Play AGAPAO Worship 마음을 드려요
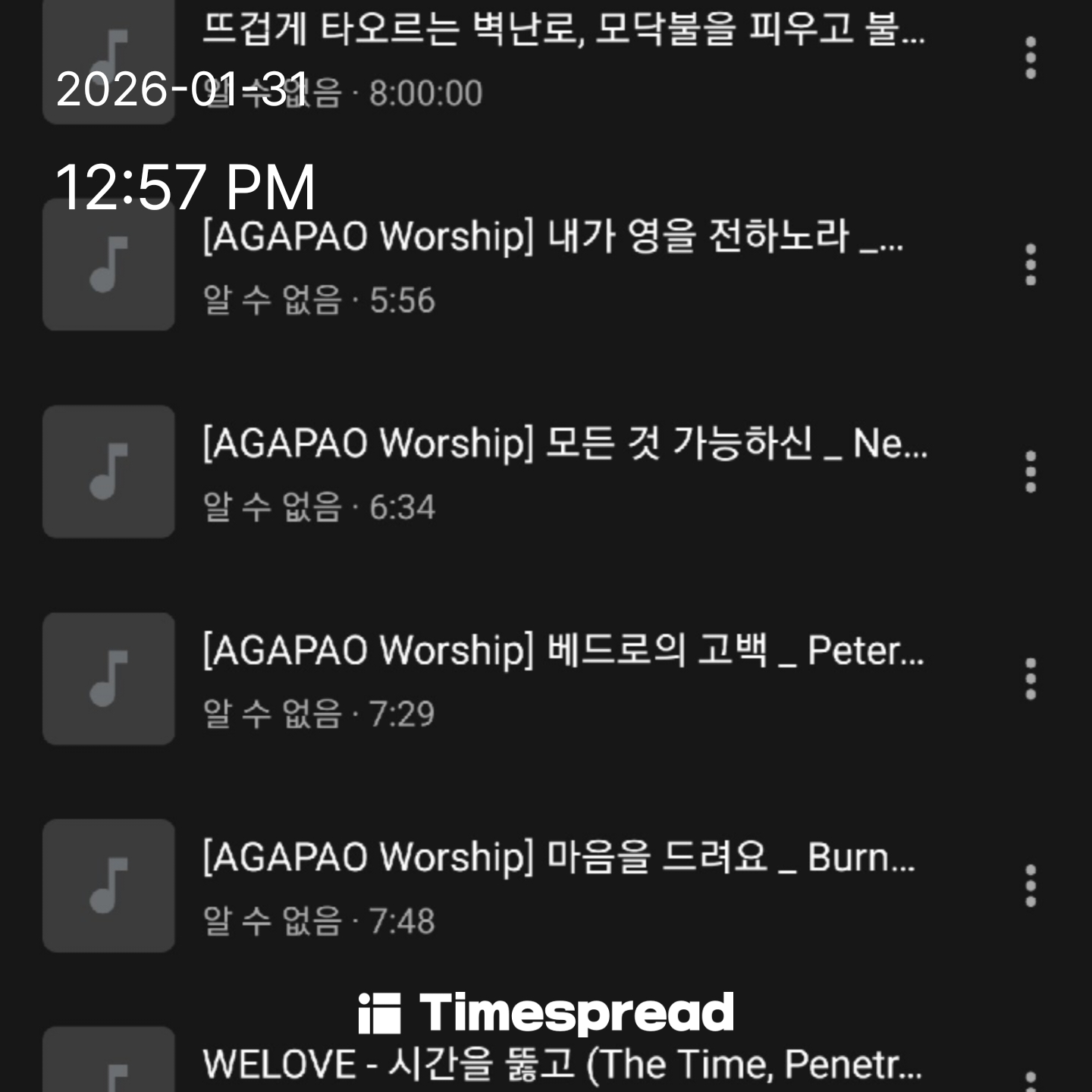This screenshot has width=1092, height=1092. (x=558, y=858)
